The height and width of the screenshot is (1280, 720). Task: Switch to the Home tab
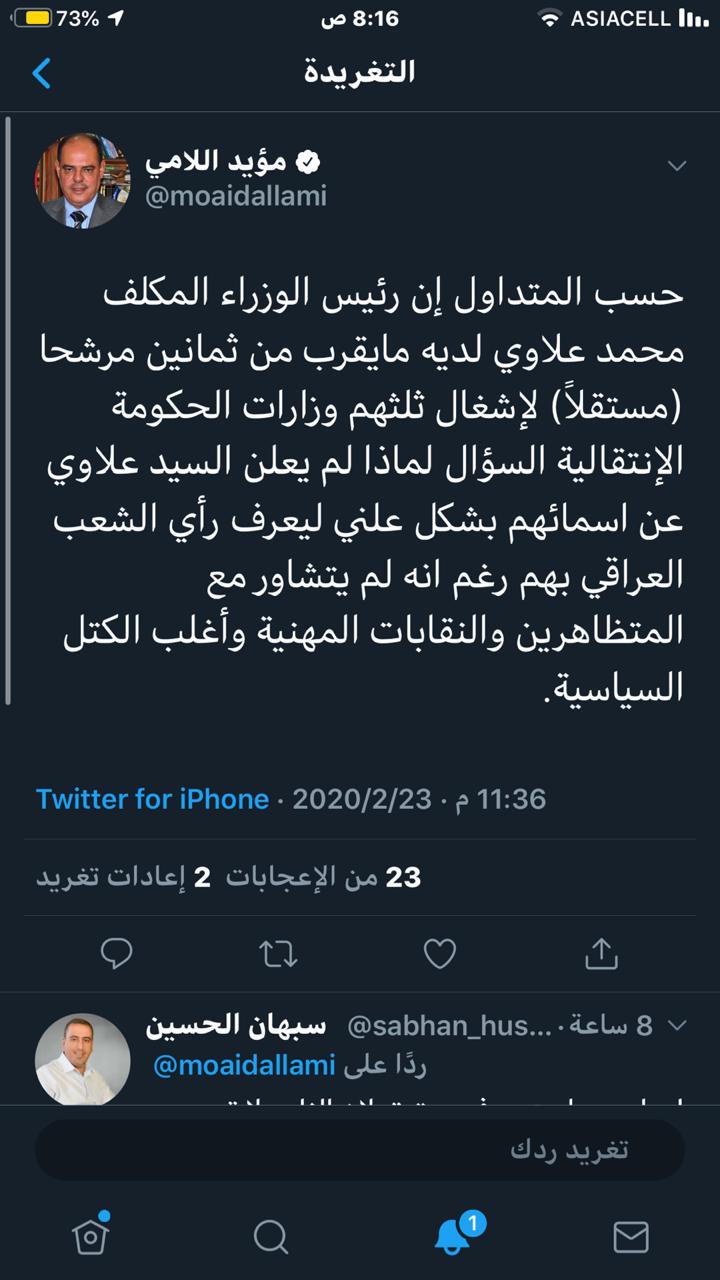point(90,1236)
